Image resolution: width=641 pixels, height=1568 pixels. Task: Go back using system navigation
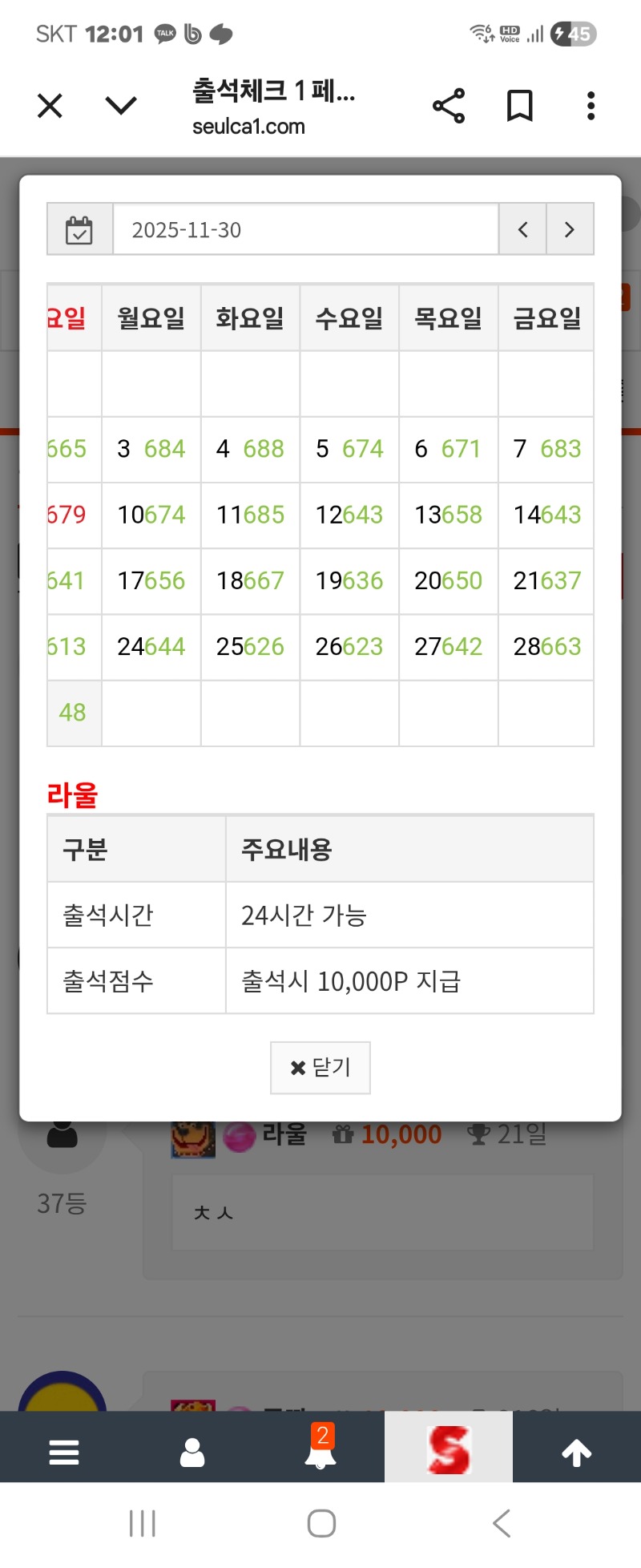502,1523
